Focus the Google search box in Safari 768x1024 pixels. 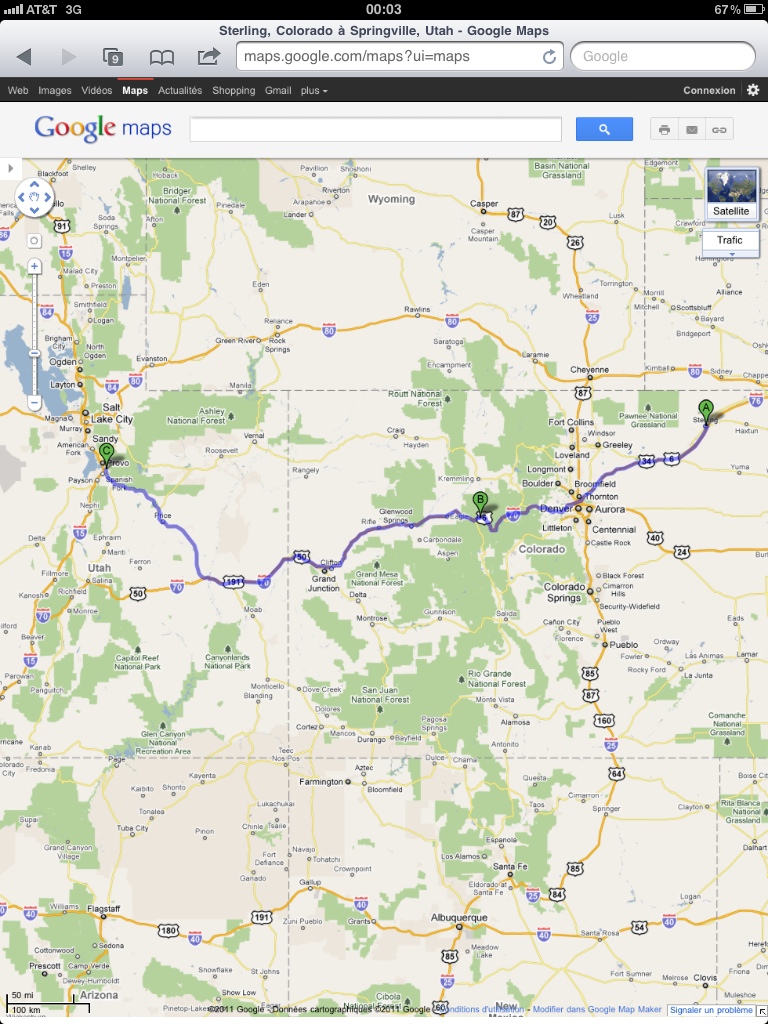(662, 57)
